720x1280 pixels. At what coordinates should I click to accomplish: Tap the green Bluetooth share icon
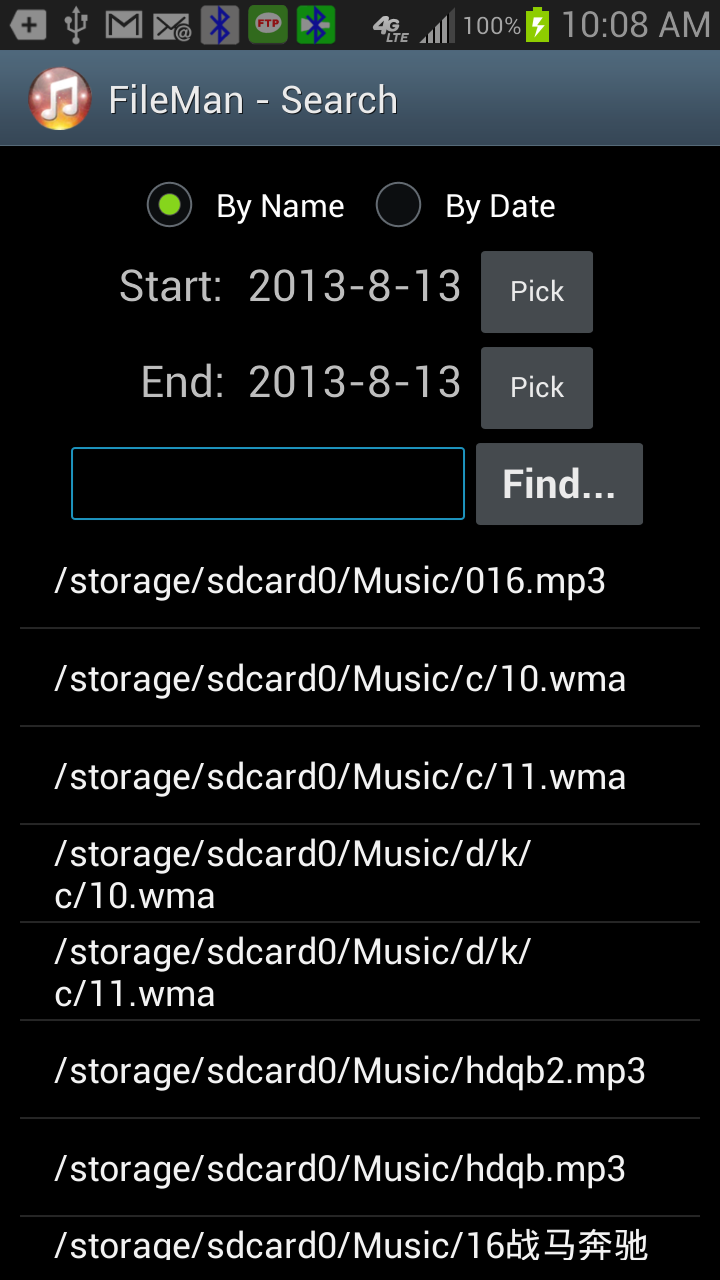point(316,24)
